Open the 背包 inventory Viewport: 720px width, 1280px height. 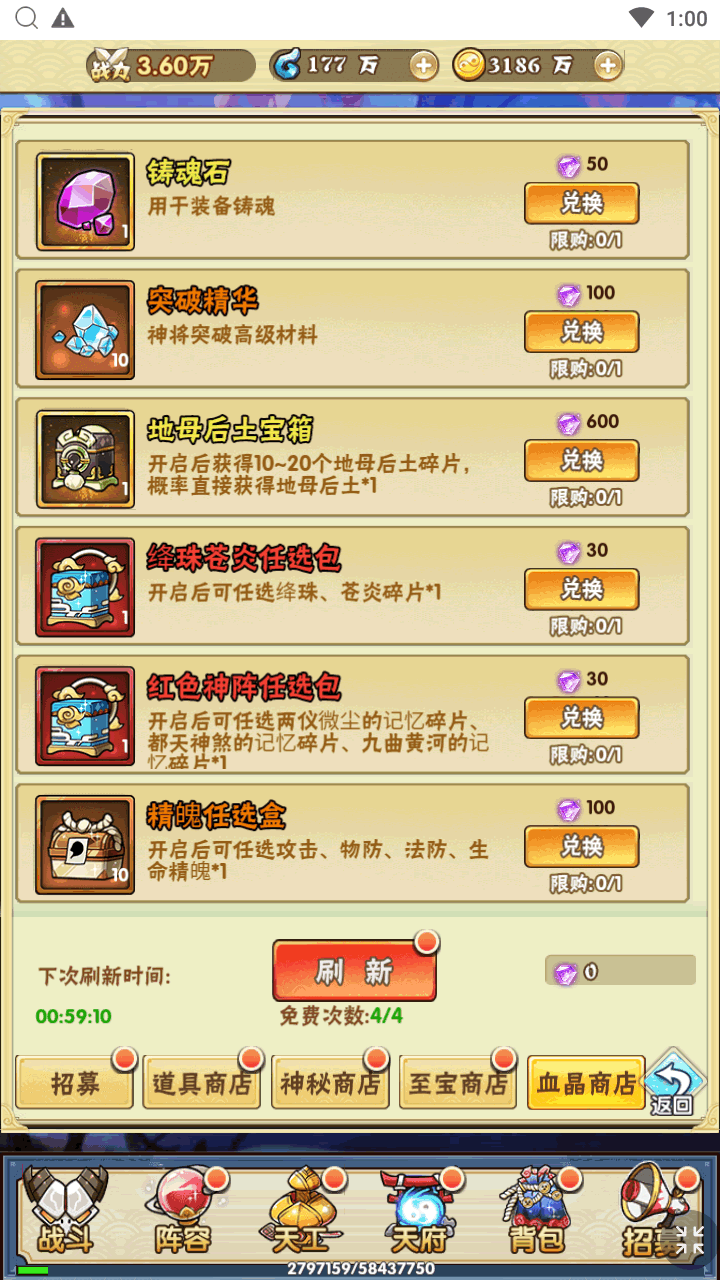536,1215
